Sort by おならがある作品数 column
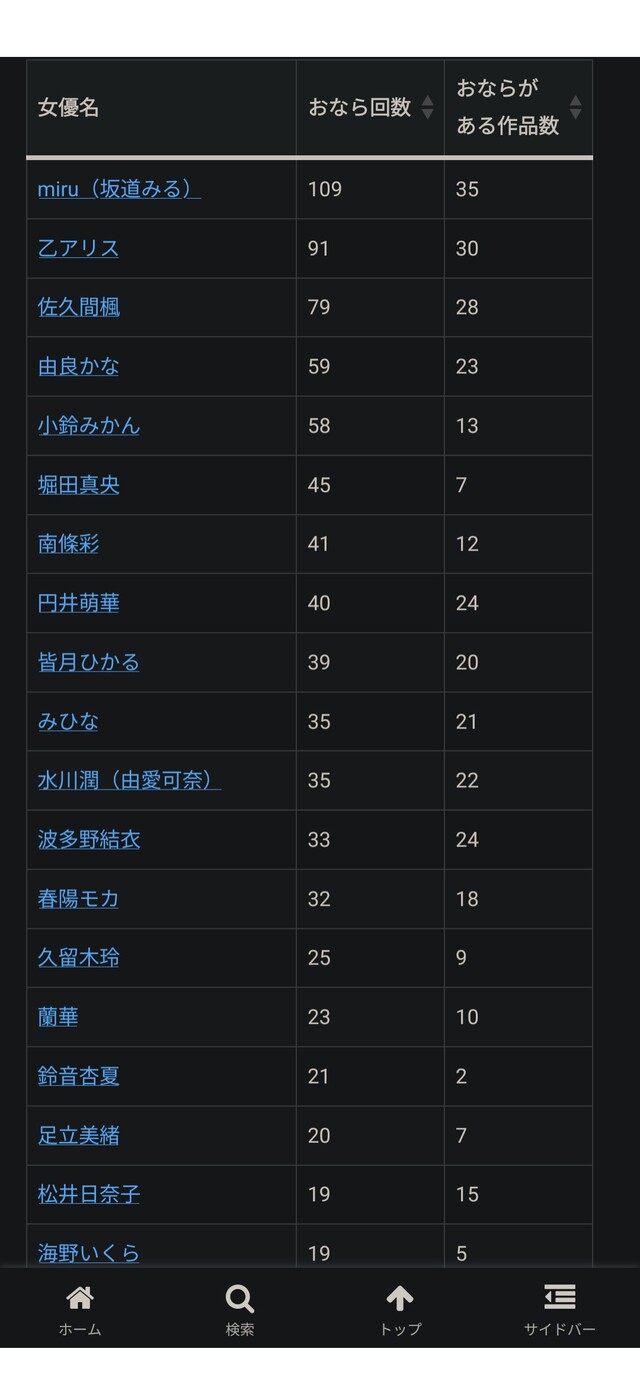Viewport: 640px width, 1387px height. (x=518, y=108)
